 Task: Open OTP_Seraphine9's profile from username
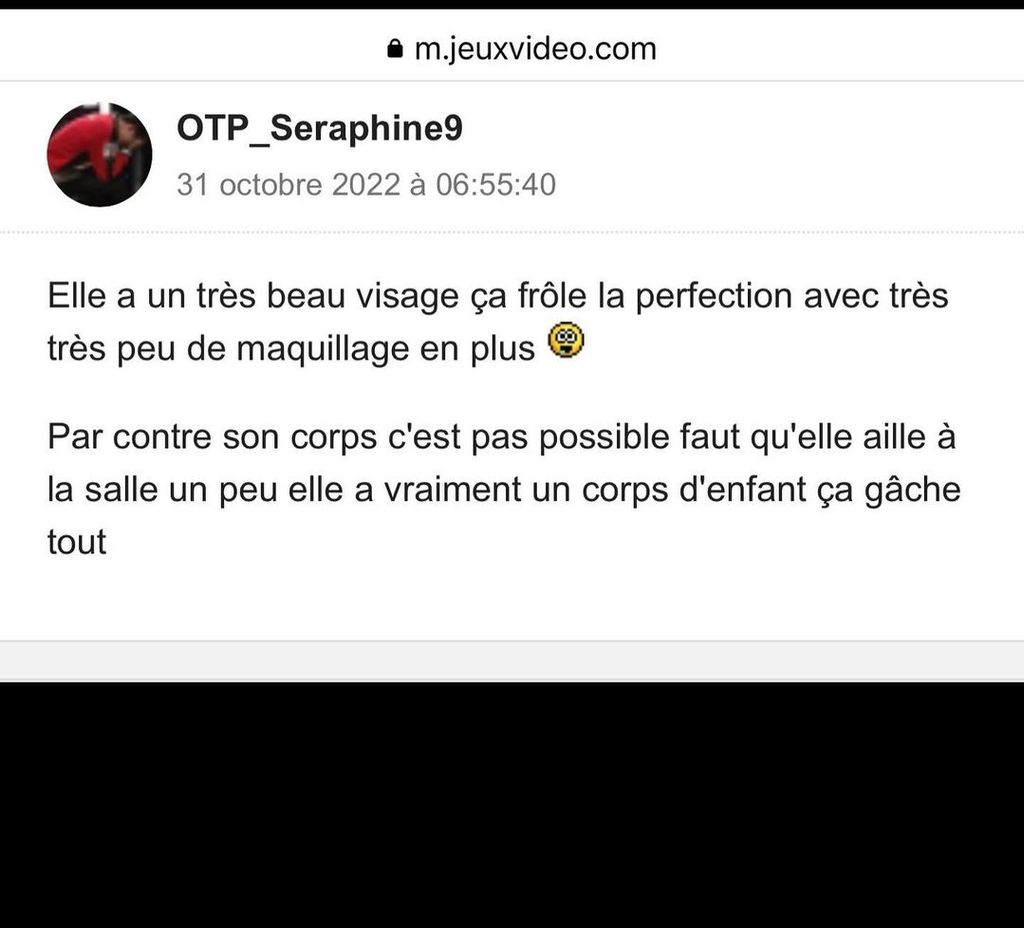coord(319,128)
